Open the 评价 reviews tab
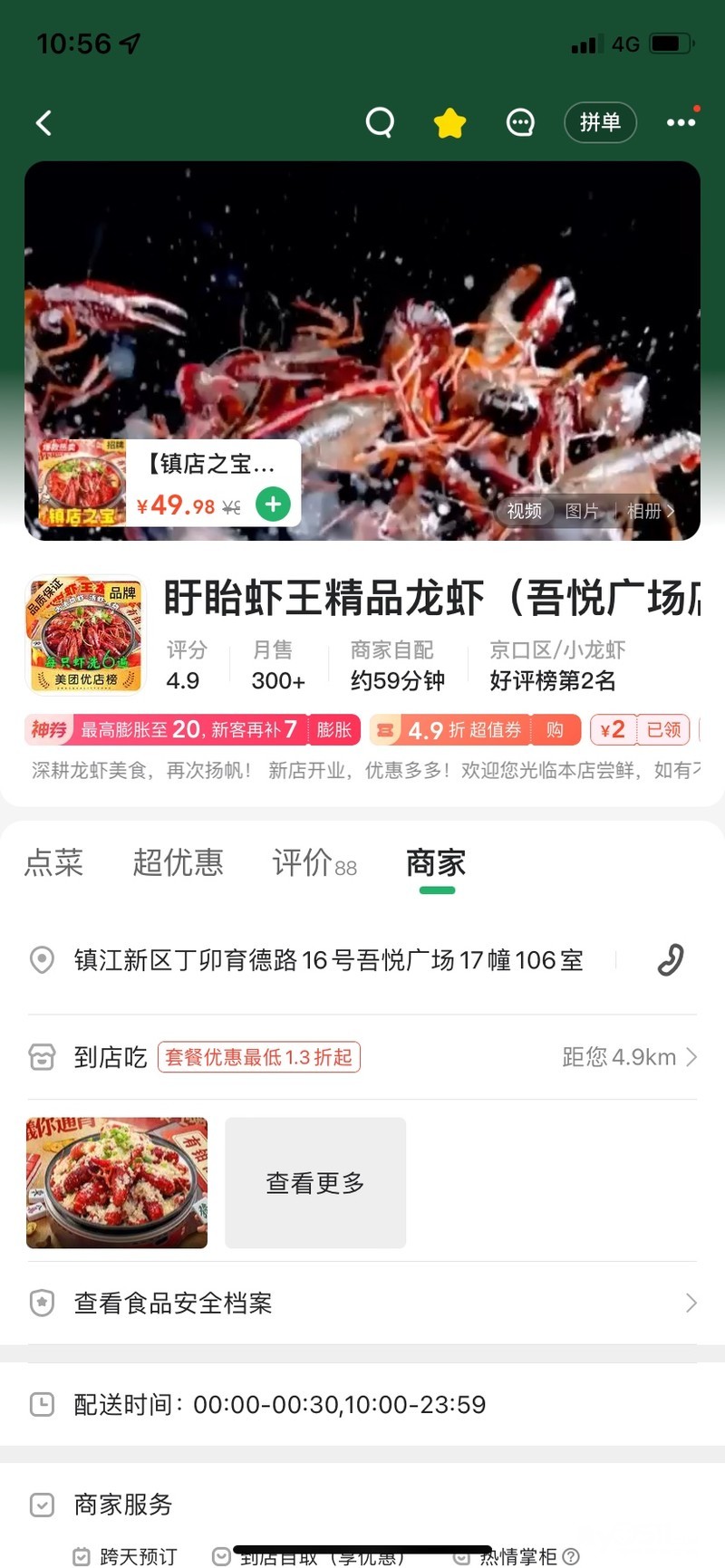 tap(314, 862)
